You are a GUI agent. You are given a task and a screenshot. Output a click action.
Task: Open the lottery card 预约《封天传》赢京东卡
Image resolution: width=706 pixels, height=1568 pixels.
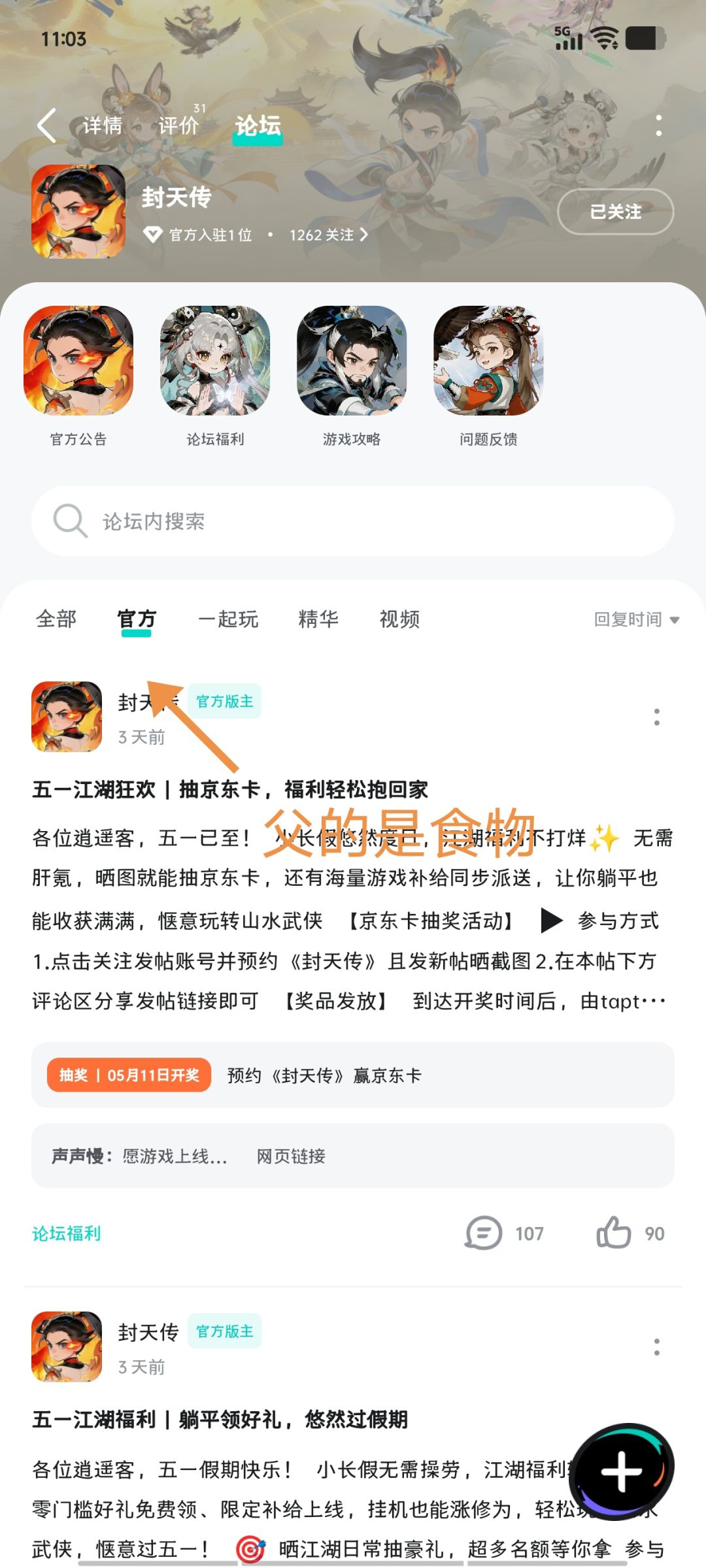[x=353, y=1075]
